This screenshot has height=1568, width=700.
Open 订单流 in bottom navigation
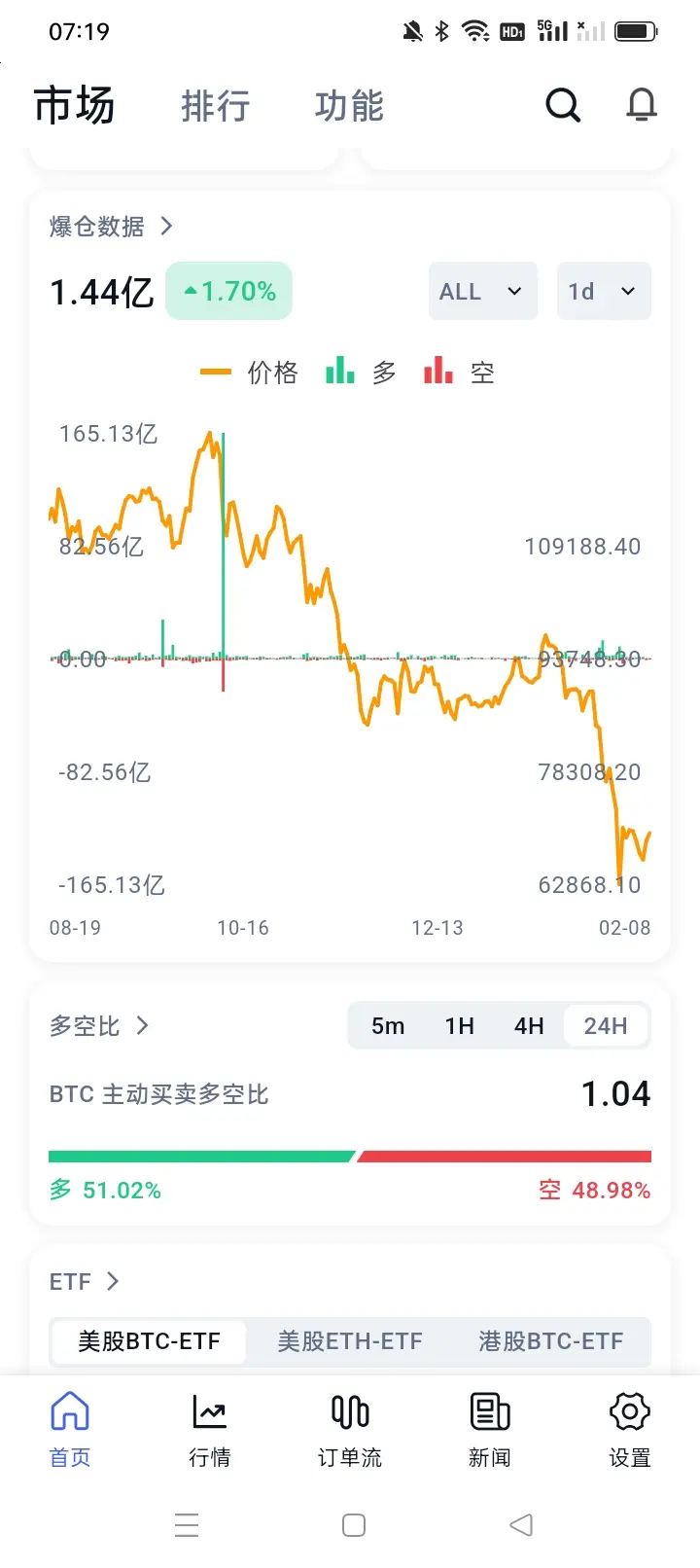pos(350,1428)
